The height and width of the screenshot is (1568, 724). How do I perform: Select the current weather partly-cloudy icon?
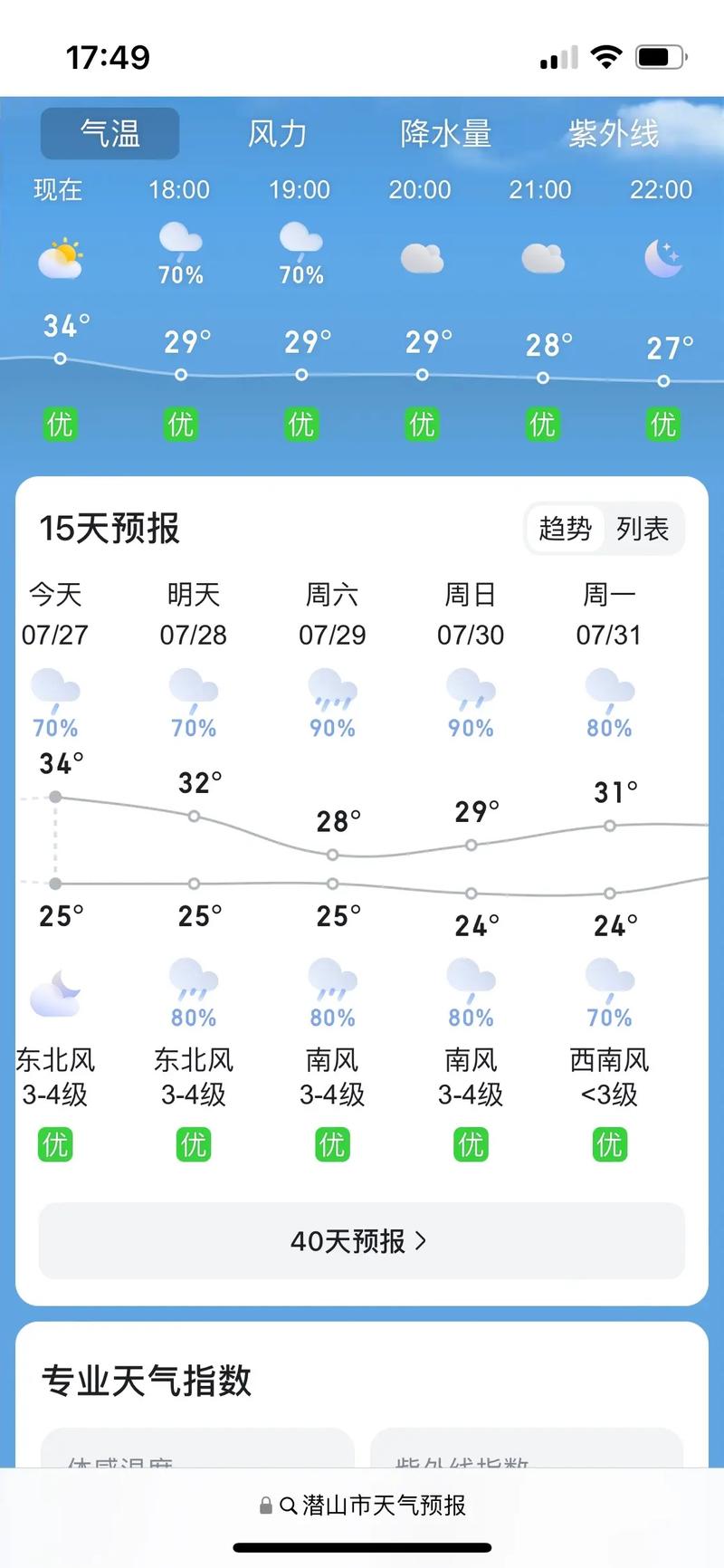tap(60, 256)
